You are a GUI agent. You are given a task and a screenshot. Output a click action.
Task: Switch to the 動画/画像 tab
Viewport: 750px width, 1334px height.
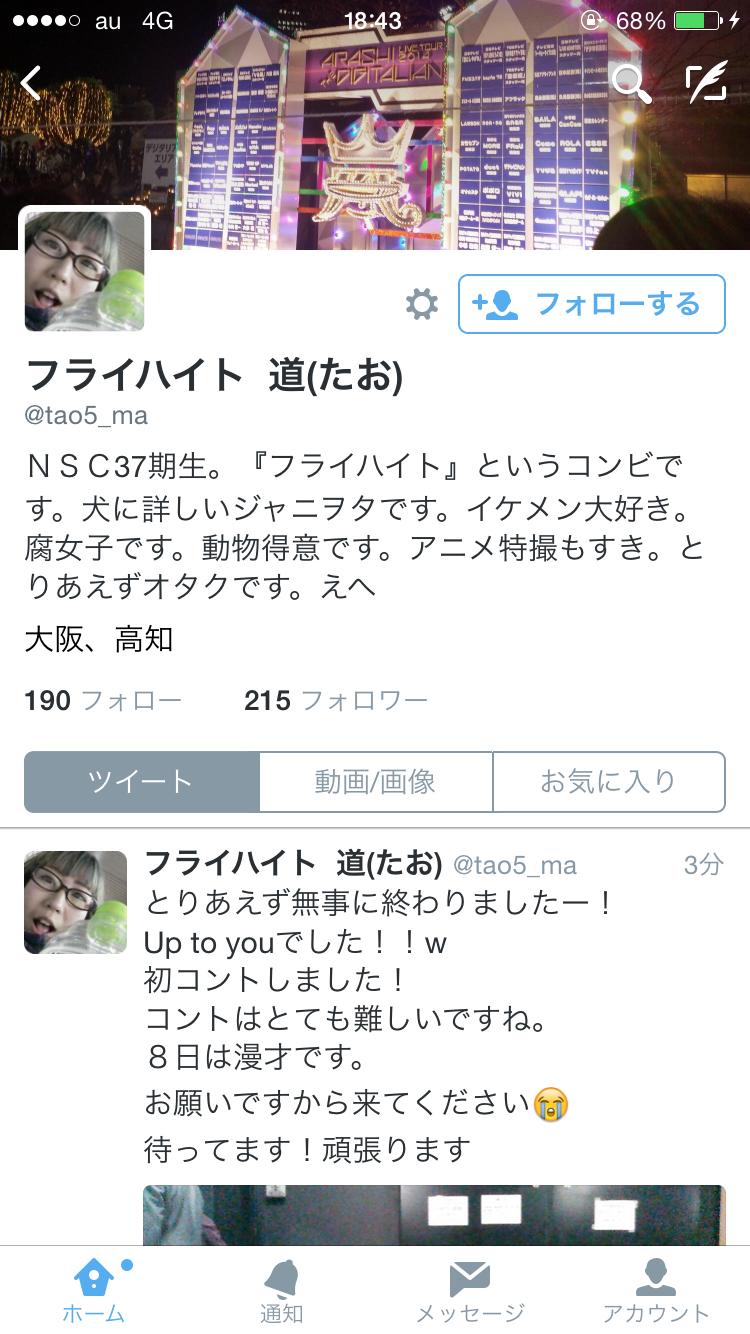(x=375, y=782)
